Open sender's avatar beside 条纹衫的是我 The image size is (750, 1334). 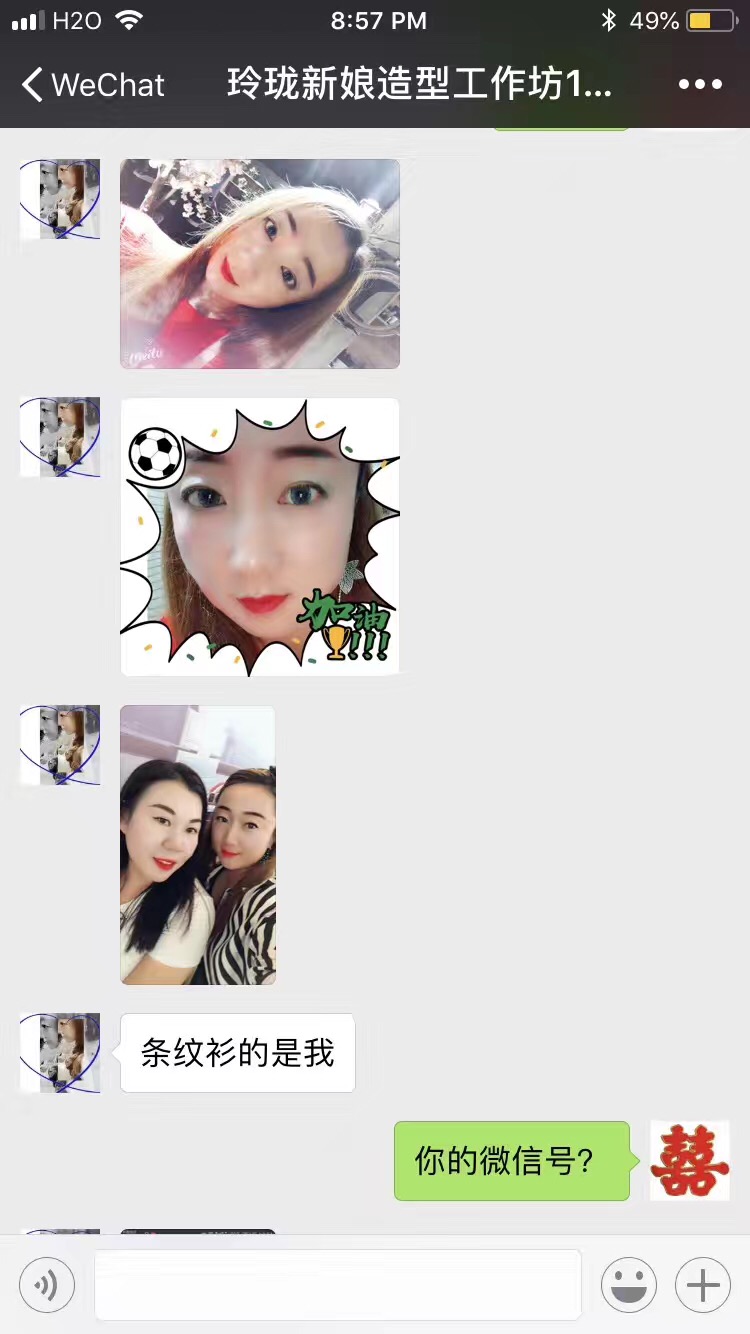(x=60, y=1053)
